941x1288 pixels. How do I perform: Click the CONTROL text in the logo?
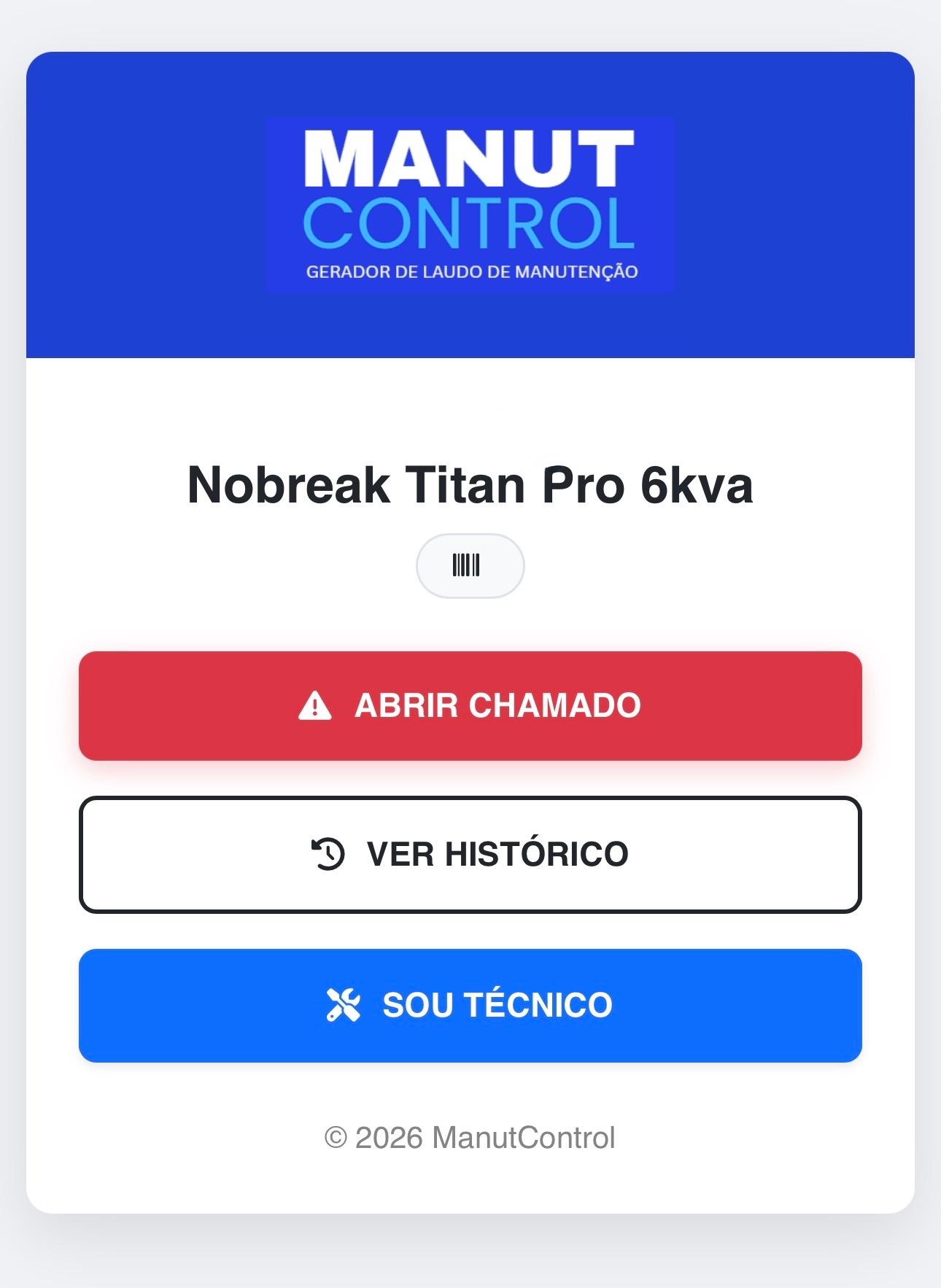(470, 223)
